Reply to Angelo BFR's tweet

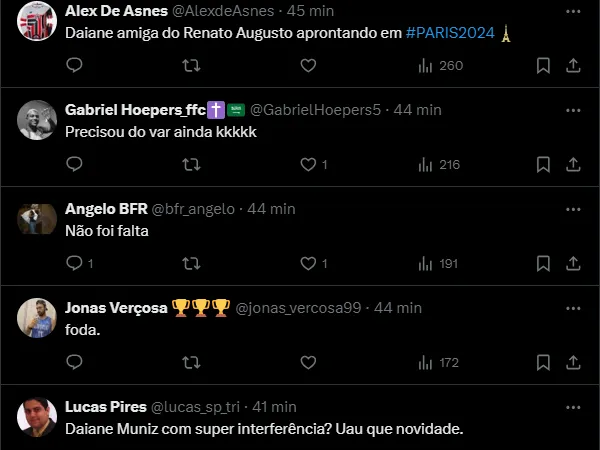[74, 263]
